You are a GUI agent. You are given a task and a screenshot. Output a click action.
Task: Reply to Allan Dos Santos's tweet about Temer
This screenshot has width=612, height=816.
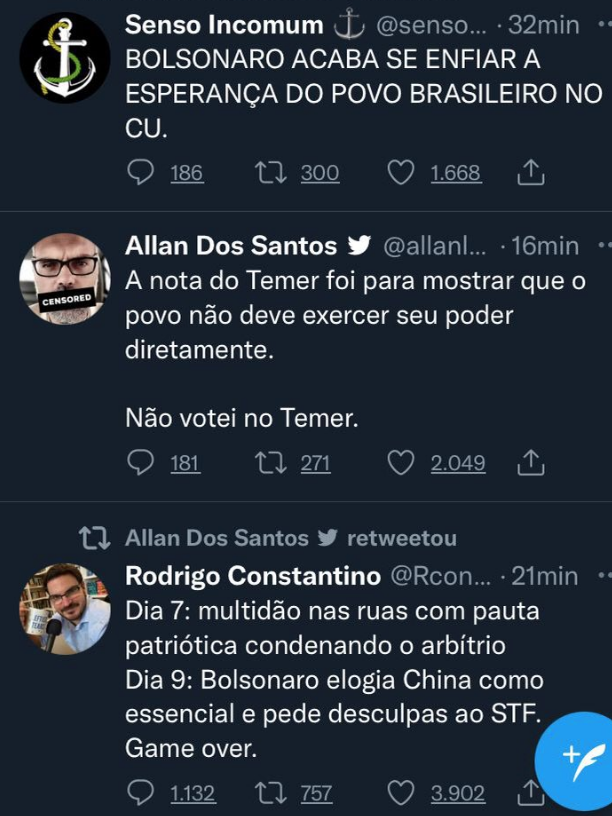click(141, 462)
